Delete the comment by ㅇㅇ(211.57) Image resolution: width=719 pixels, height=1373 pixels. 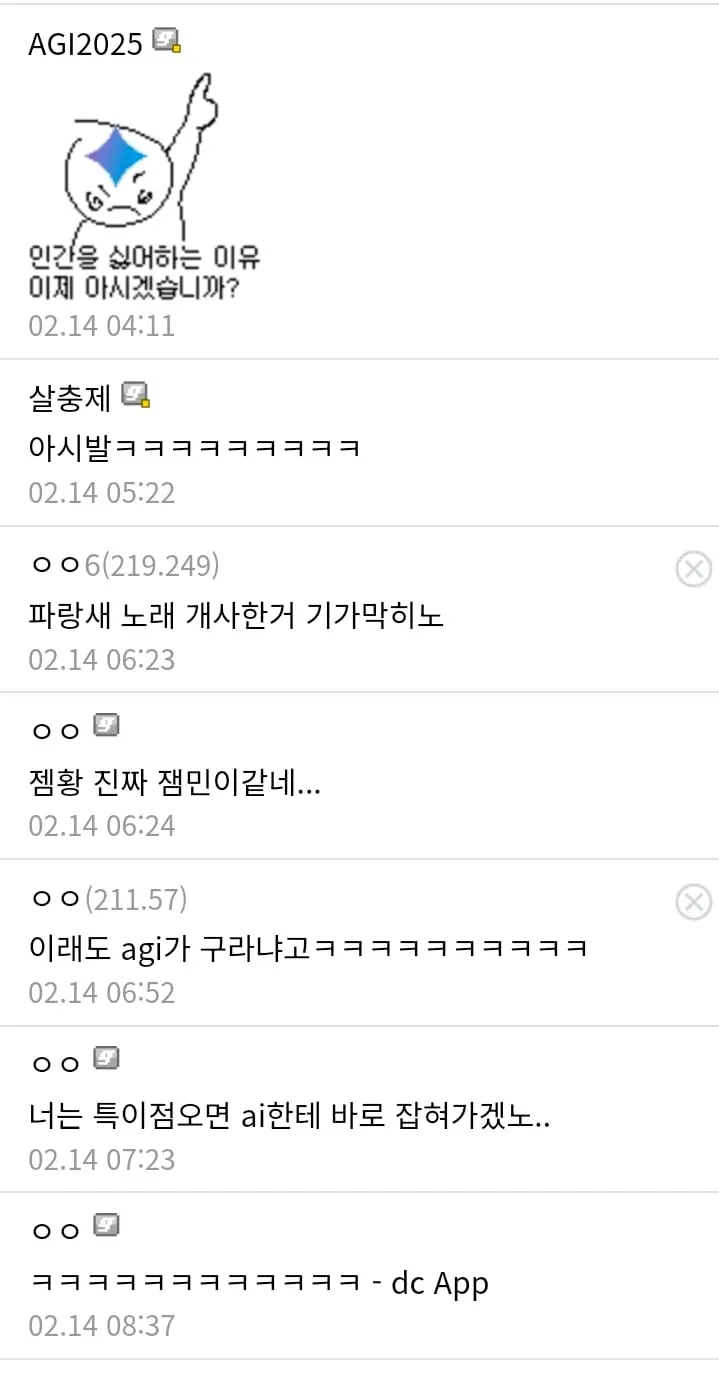693,902
